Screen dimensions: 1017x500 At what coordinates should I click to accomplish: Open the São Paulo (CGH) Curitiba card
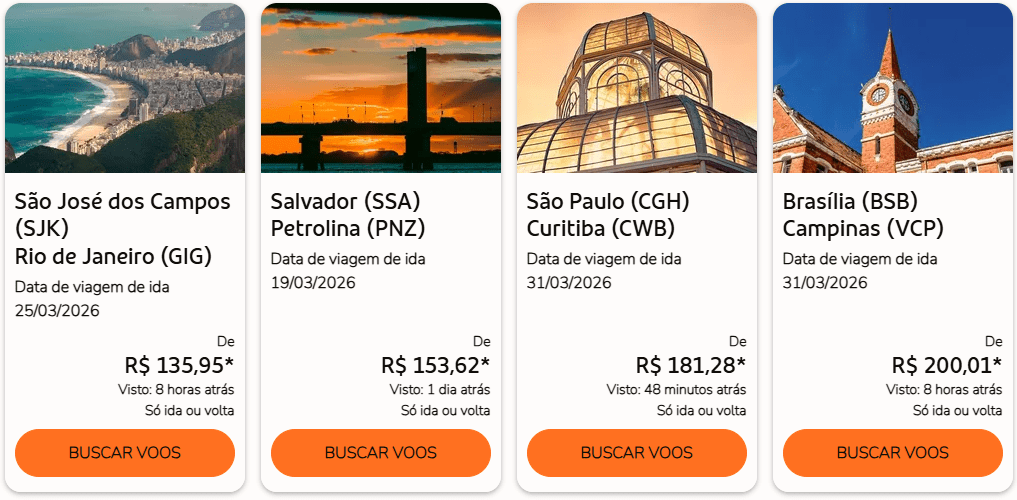coord(637,214)
